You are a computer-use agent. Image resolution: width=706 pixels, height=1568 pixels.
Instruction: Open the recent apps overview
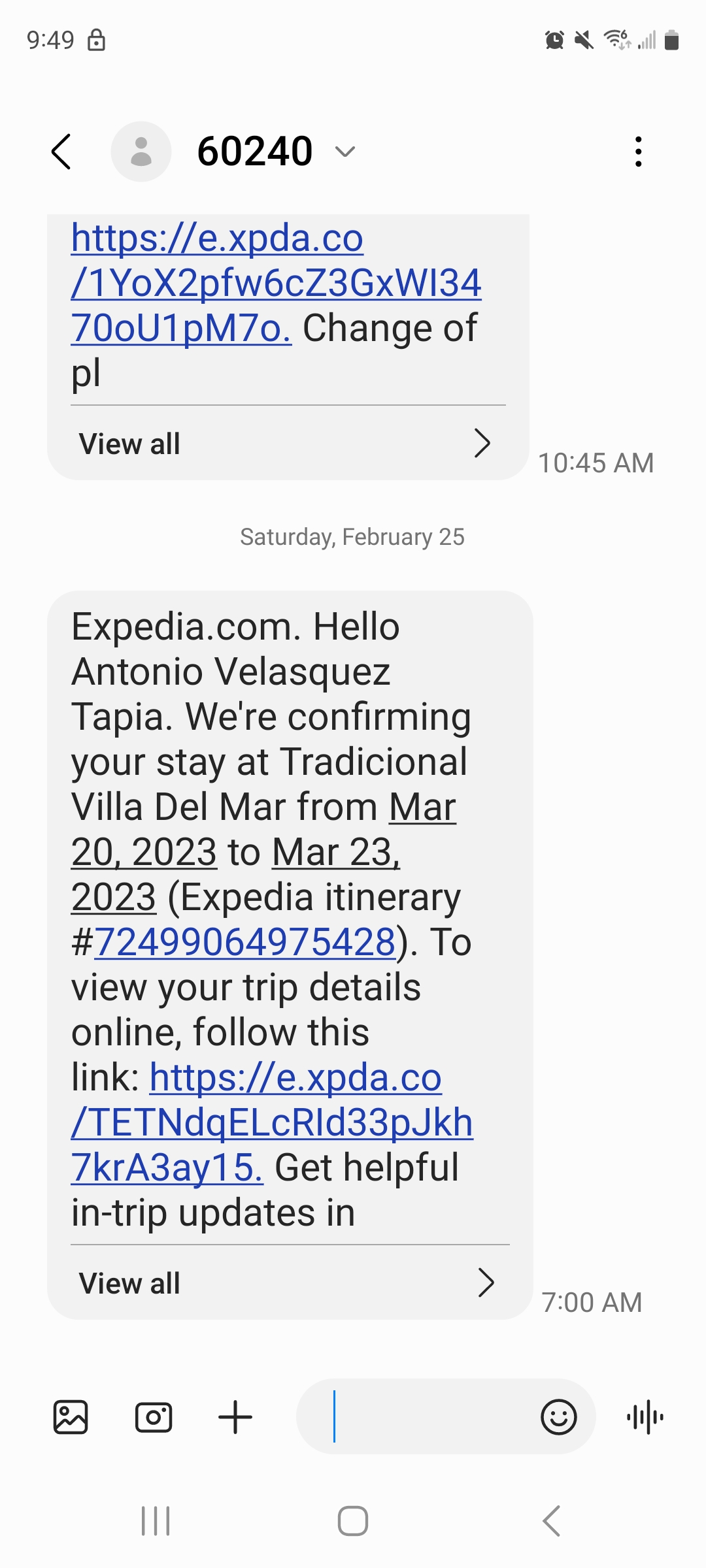tap(156, 1521)
